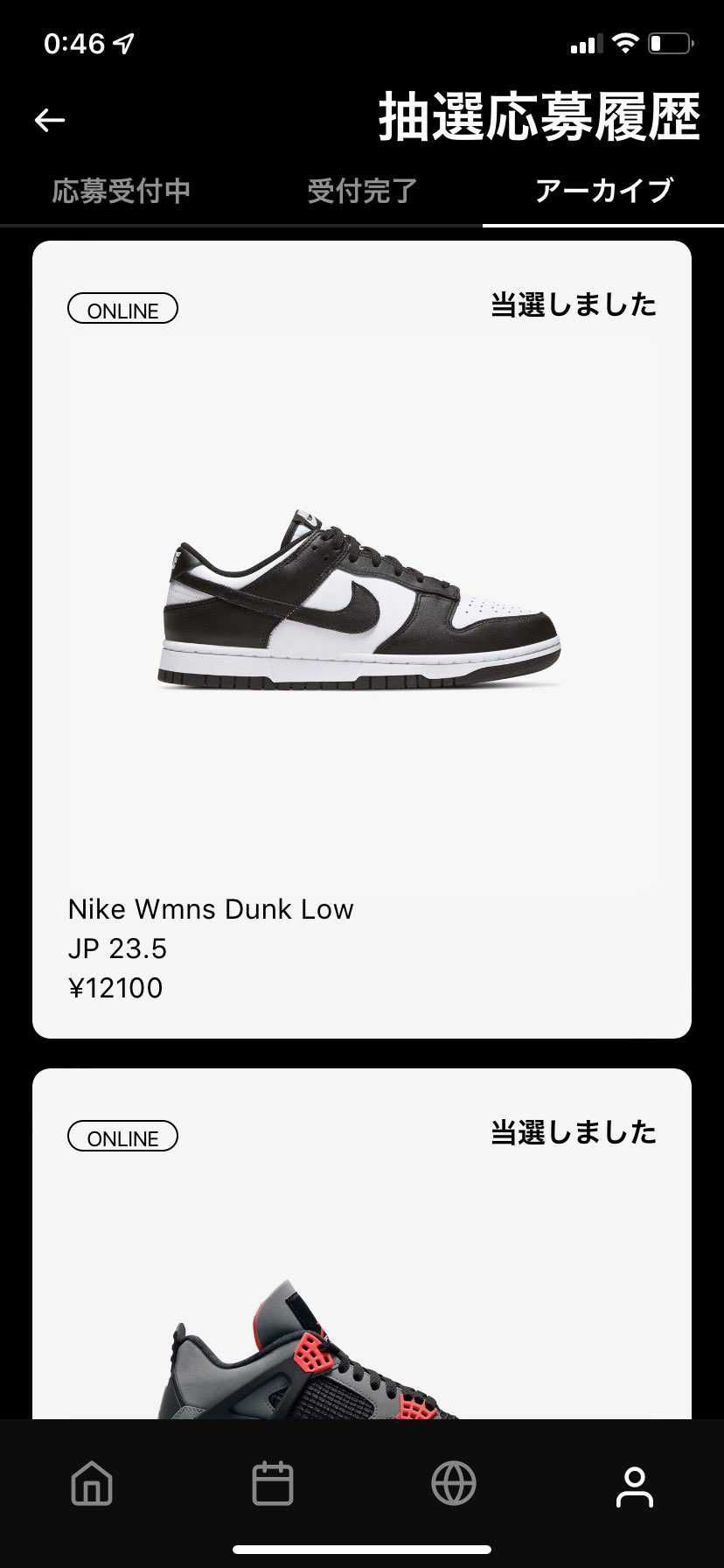Open the Nike Wmns Dunk Low card
This screenshot has height=1568, width=724.
point(362,639)
